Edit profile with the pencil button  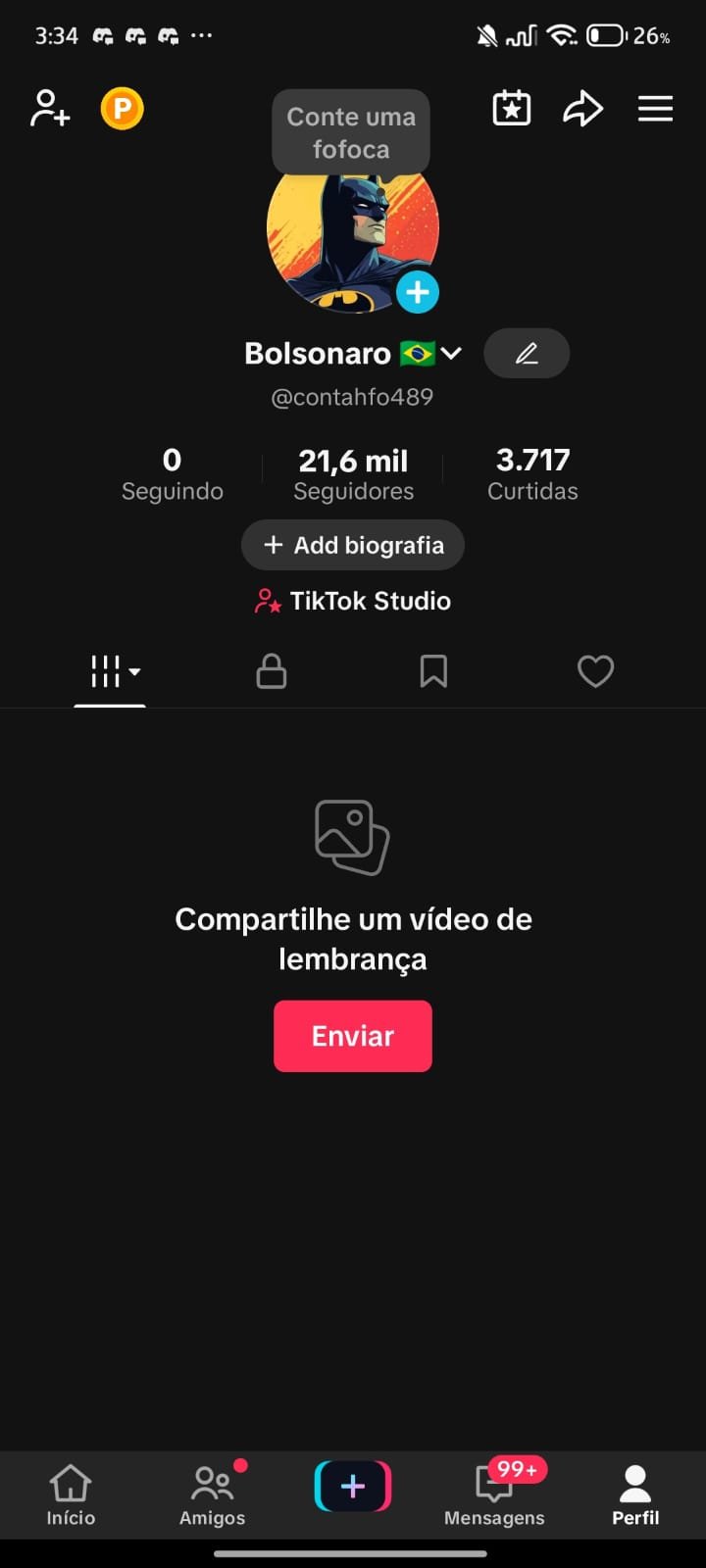coord(527,353)
